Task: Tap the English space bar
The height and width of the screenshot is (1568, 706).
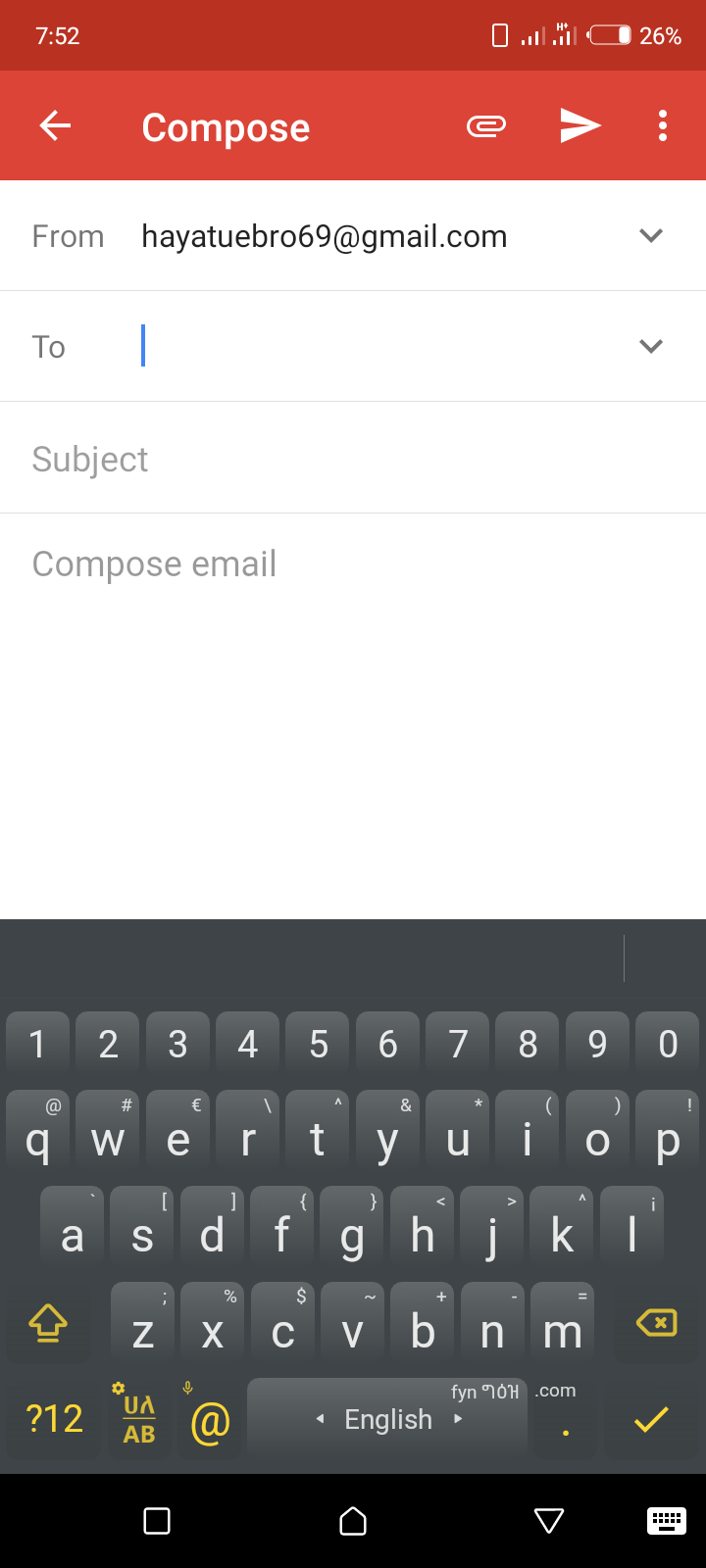Action: (388, 1419)
